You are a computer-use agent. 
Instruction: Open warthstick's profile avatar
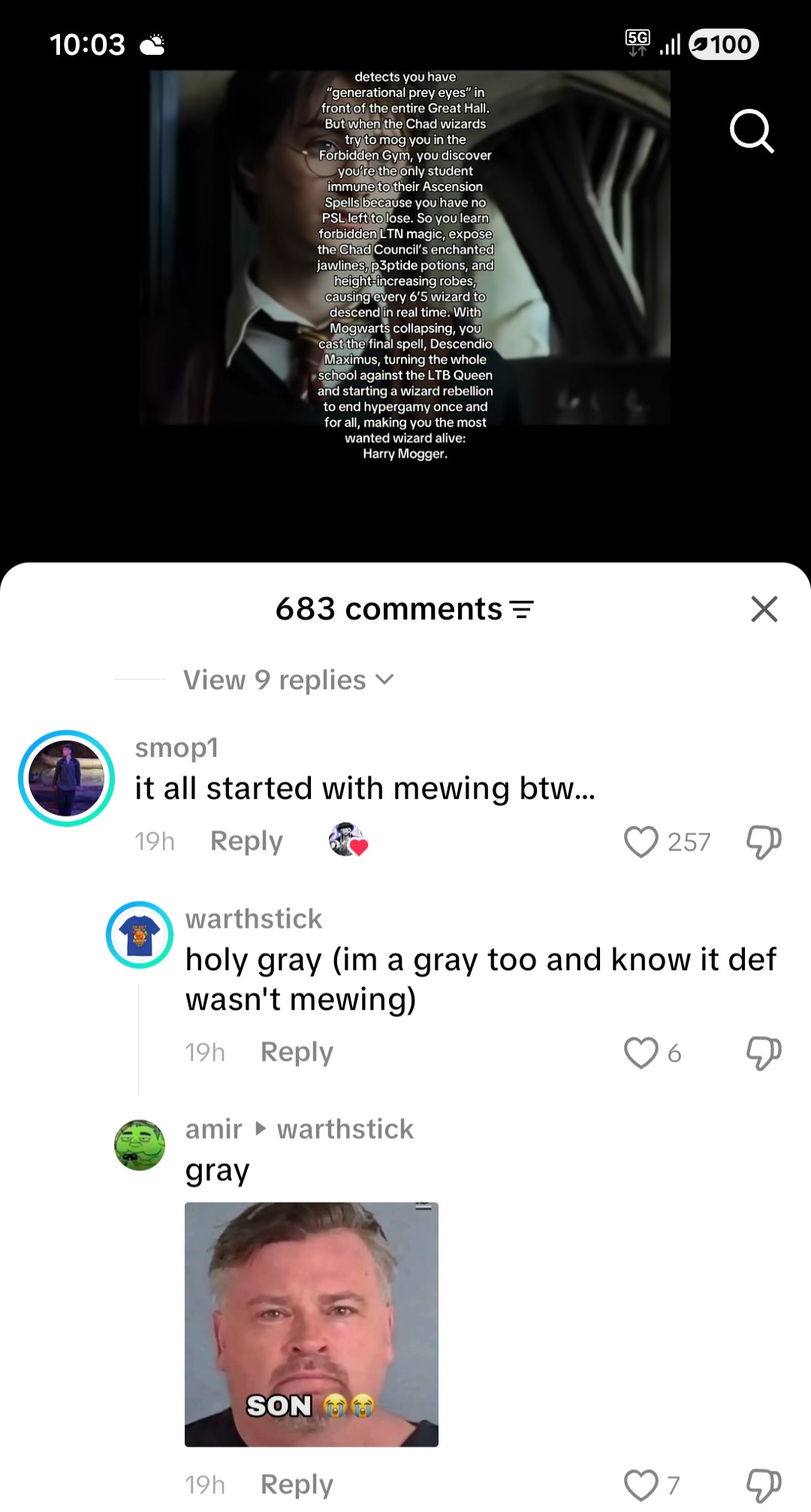click(140, 935)
